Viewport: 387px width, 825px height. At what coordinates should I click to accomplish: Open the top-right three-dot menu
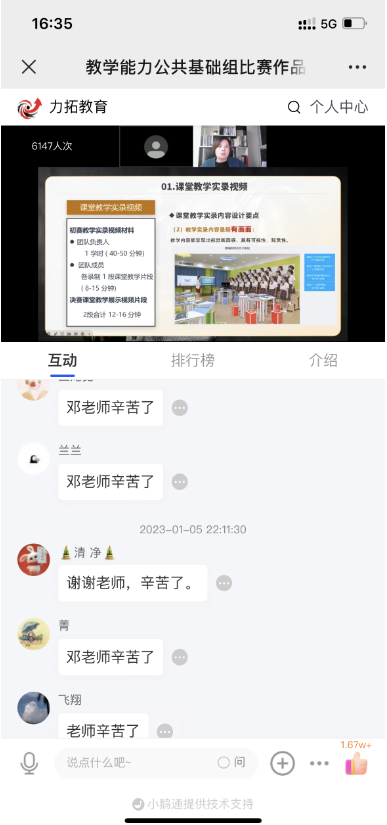[x=357, y=67]
